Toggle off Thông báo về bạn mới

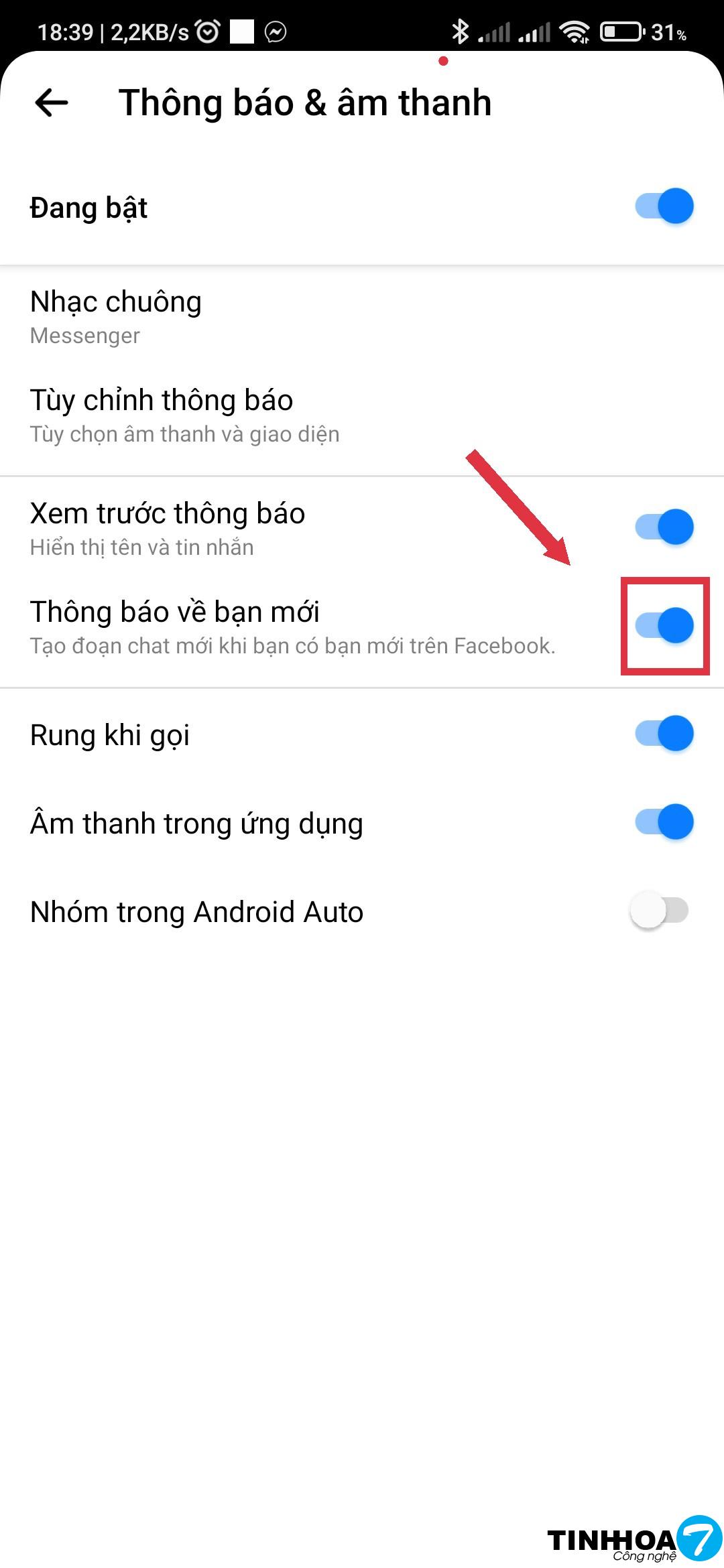(x=664, y=625)
